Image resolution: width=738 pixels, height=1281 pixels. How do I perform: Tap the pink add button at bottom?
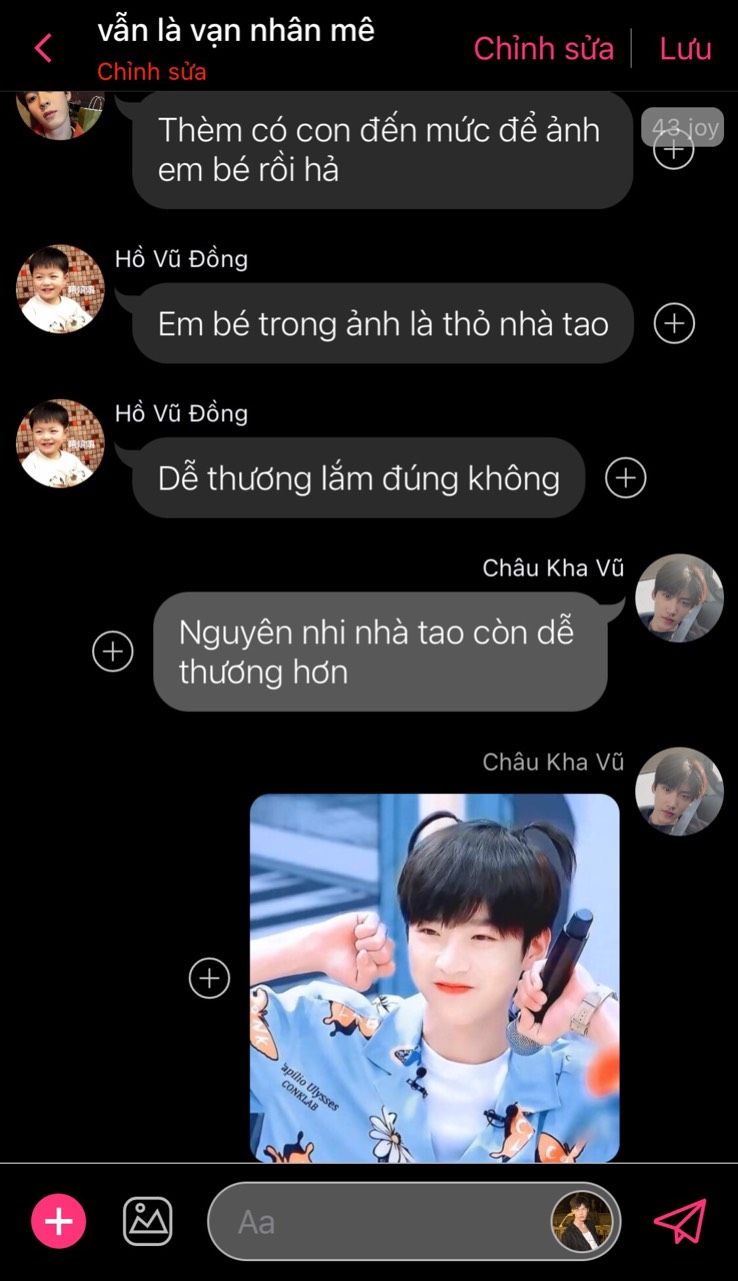tap(59, 1221)
